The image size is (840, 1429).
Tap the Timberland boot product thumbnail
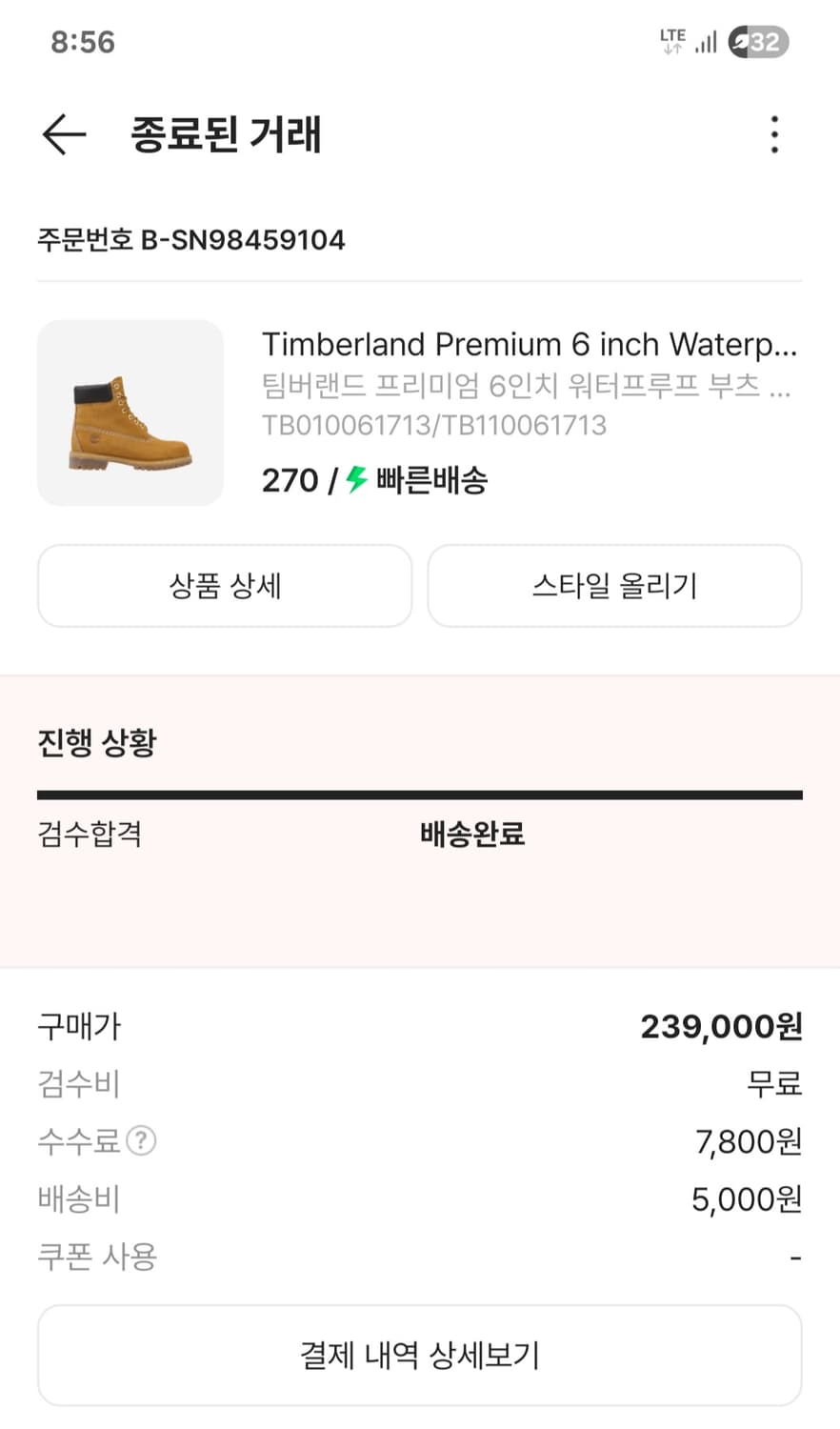(x=130, y=413)
